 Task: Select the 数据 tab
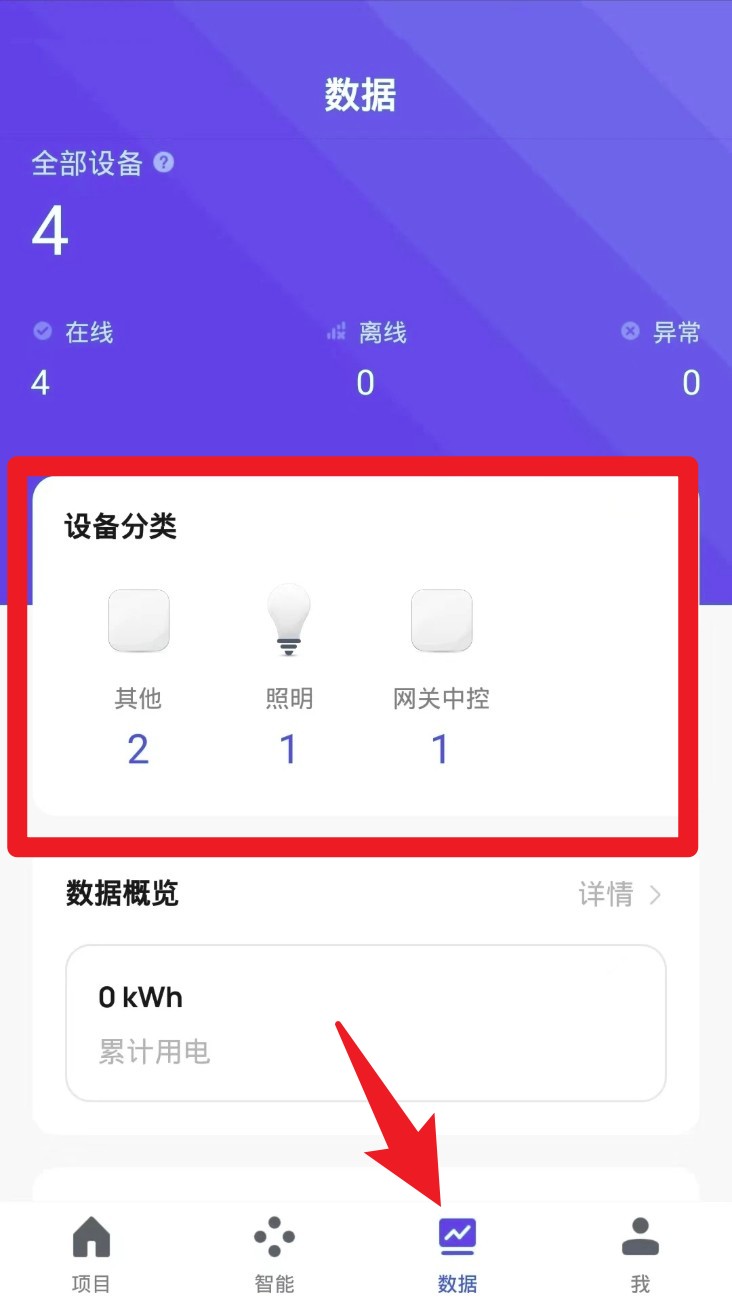[457, 1255]
